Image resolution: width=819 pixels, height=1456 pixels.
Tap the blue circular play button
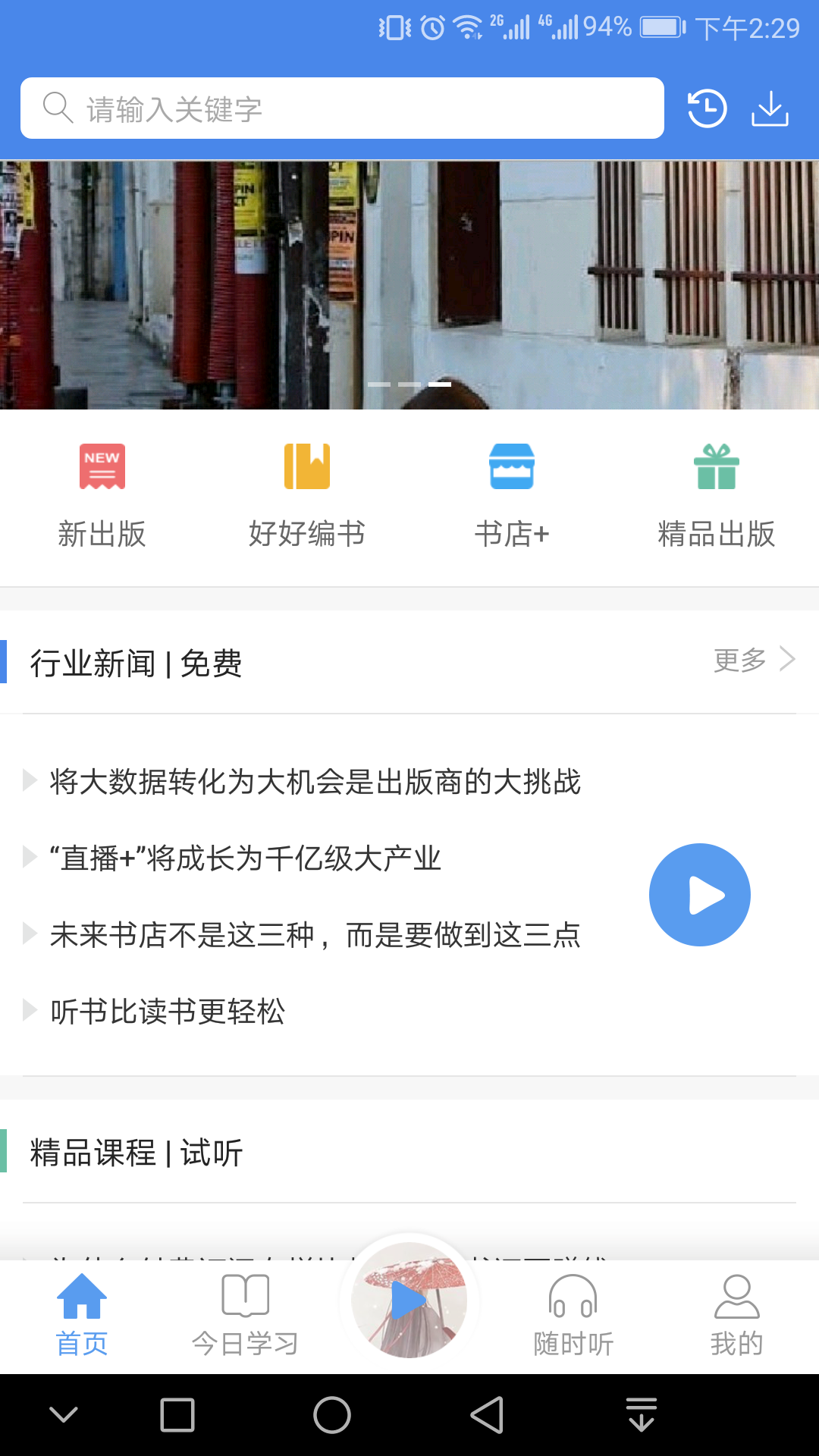click(x=699, y=894)
